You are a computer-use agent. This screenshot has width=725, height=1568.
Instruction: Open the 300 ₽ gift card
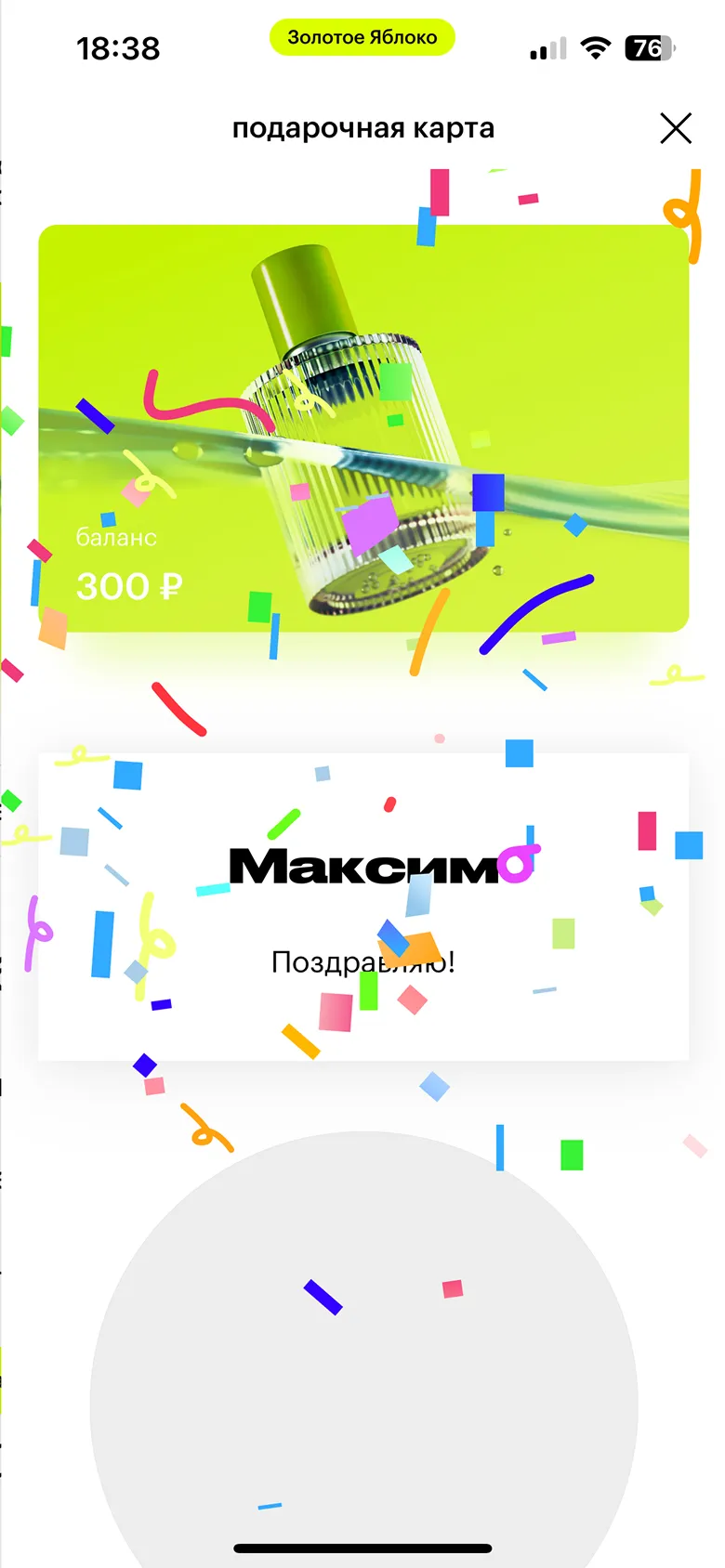click(363, 428)
